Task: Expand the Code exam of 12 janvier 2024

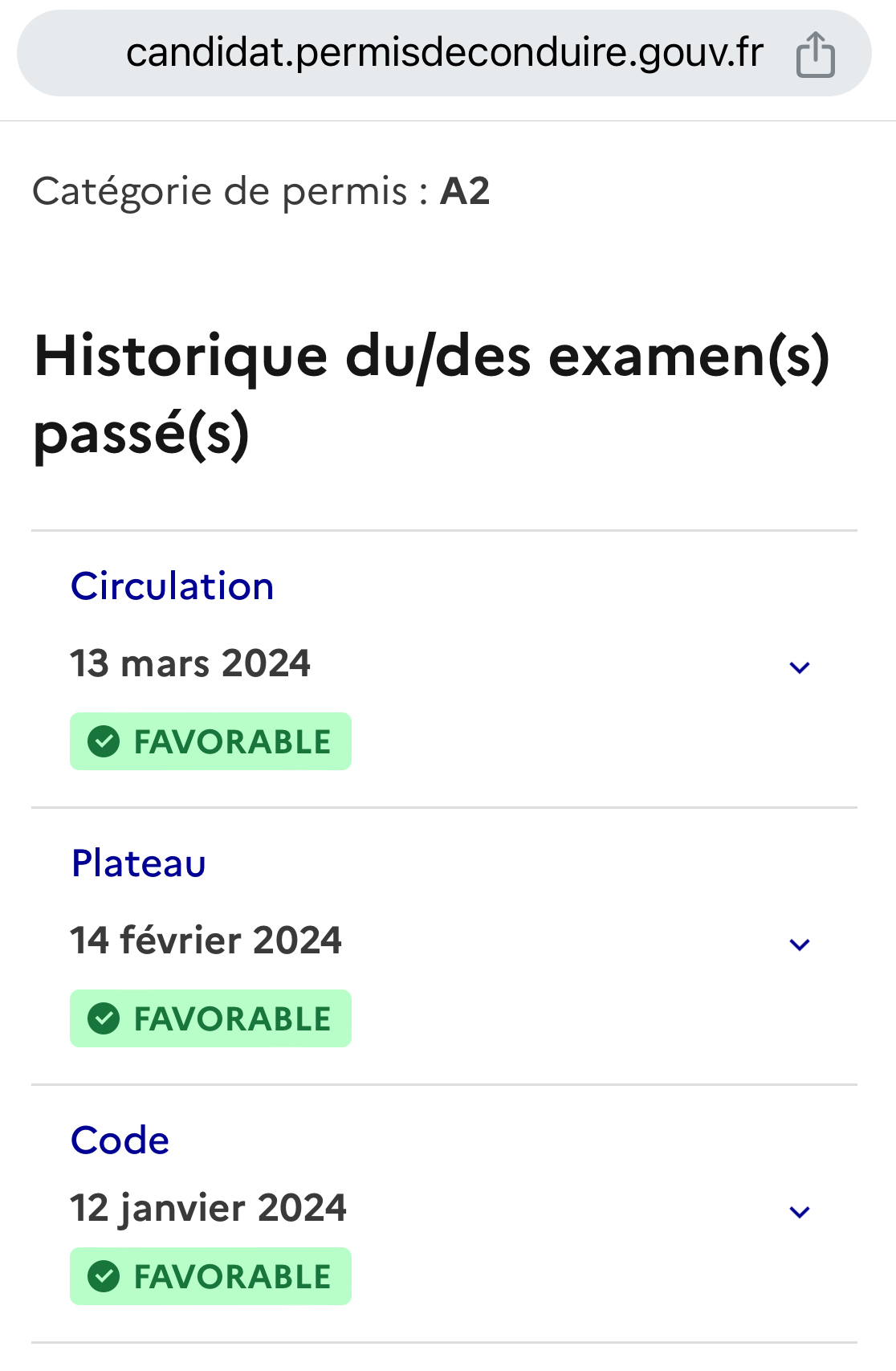Action: 799,1212
